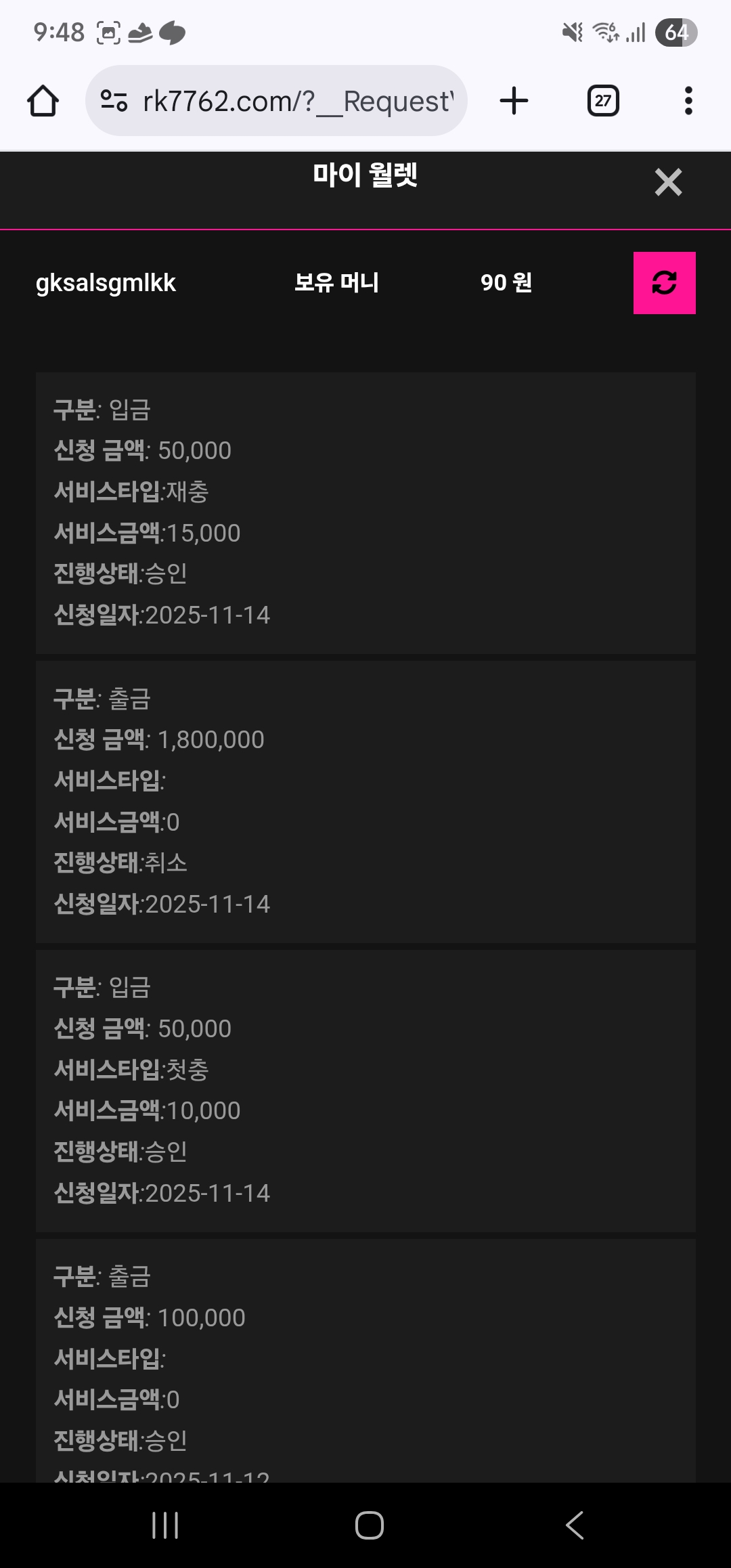Close the 마이 월렛 panel
This screenshot has width=731, height=1568.
point(668,182)
